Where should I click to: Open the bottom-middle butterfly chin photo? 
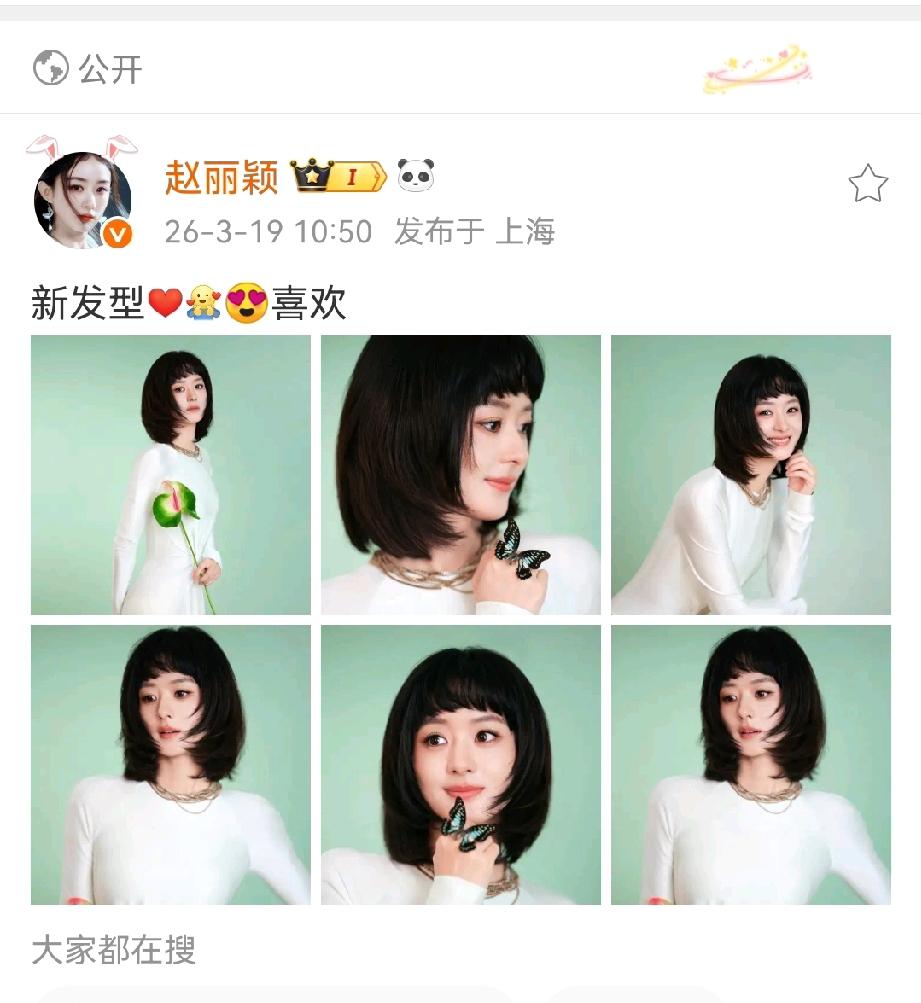click(458, 765)
